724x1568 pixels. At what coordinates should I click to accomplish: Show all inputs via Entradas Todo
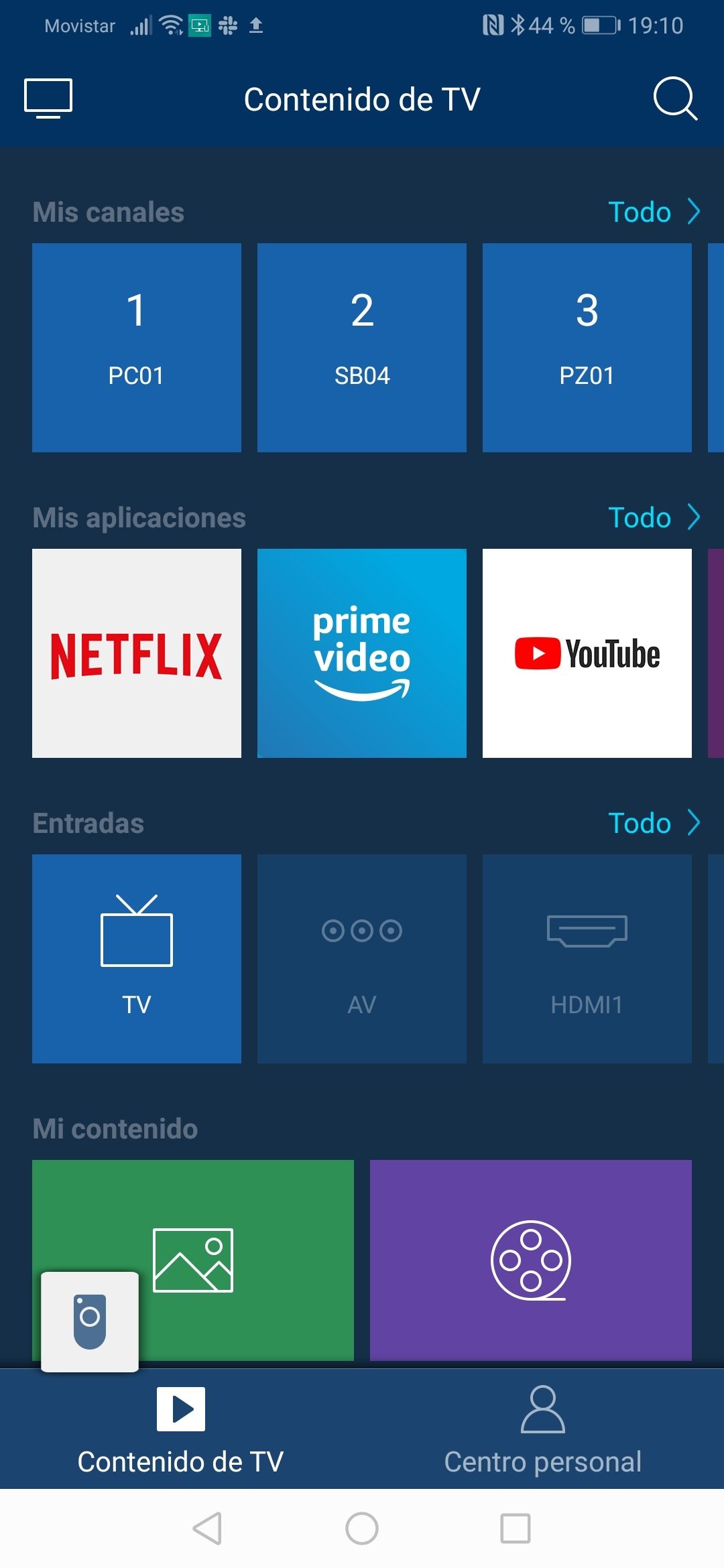click(x=654, y=824)
